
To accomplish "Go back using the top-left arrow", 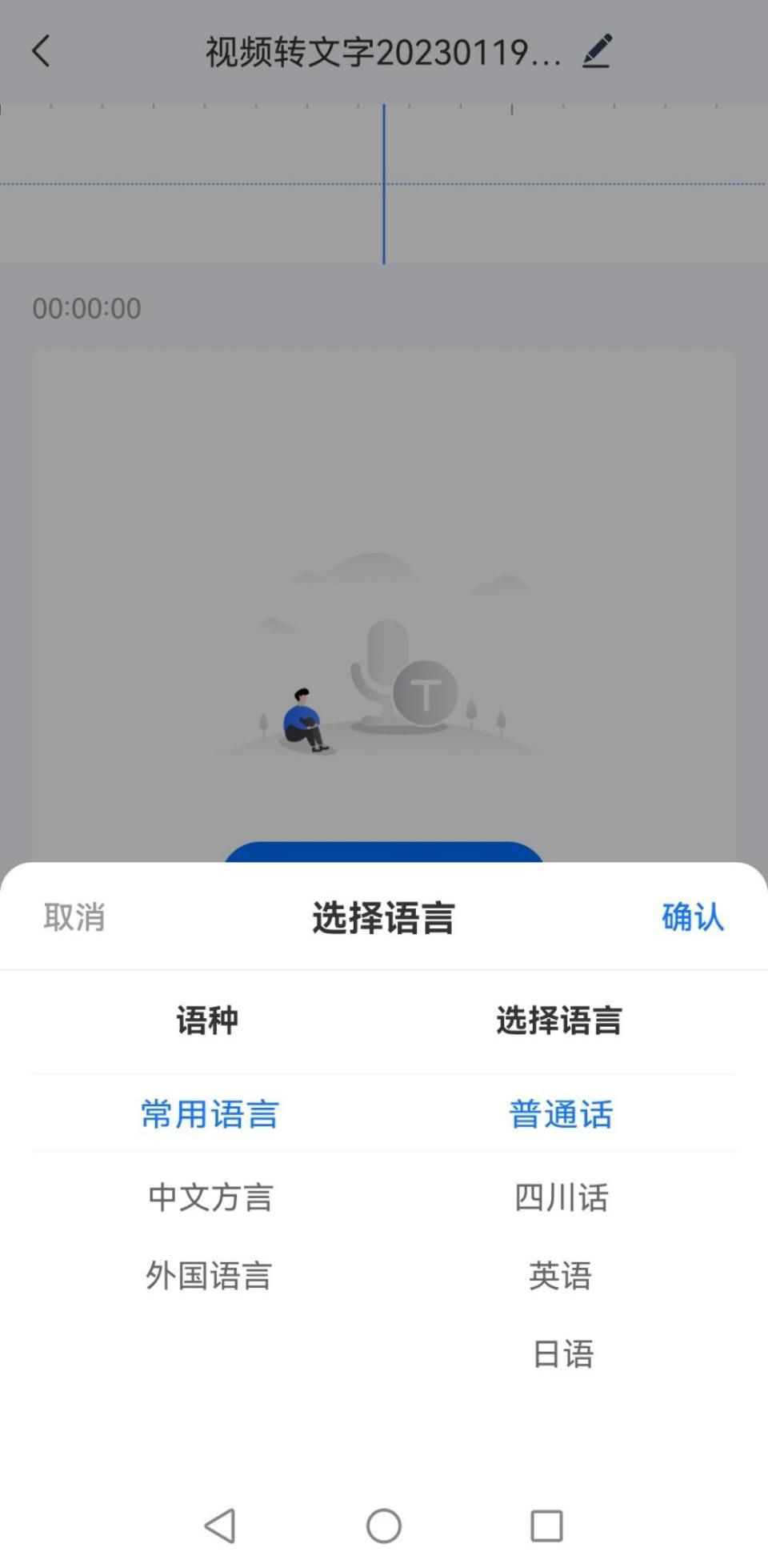I will coord(42,52).
